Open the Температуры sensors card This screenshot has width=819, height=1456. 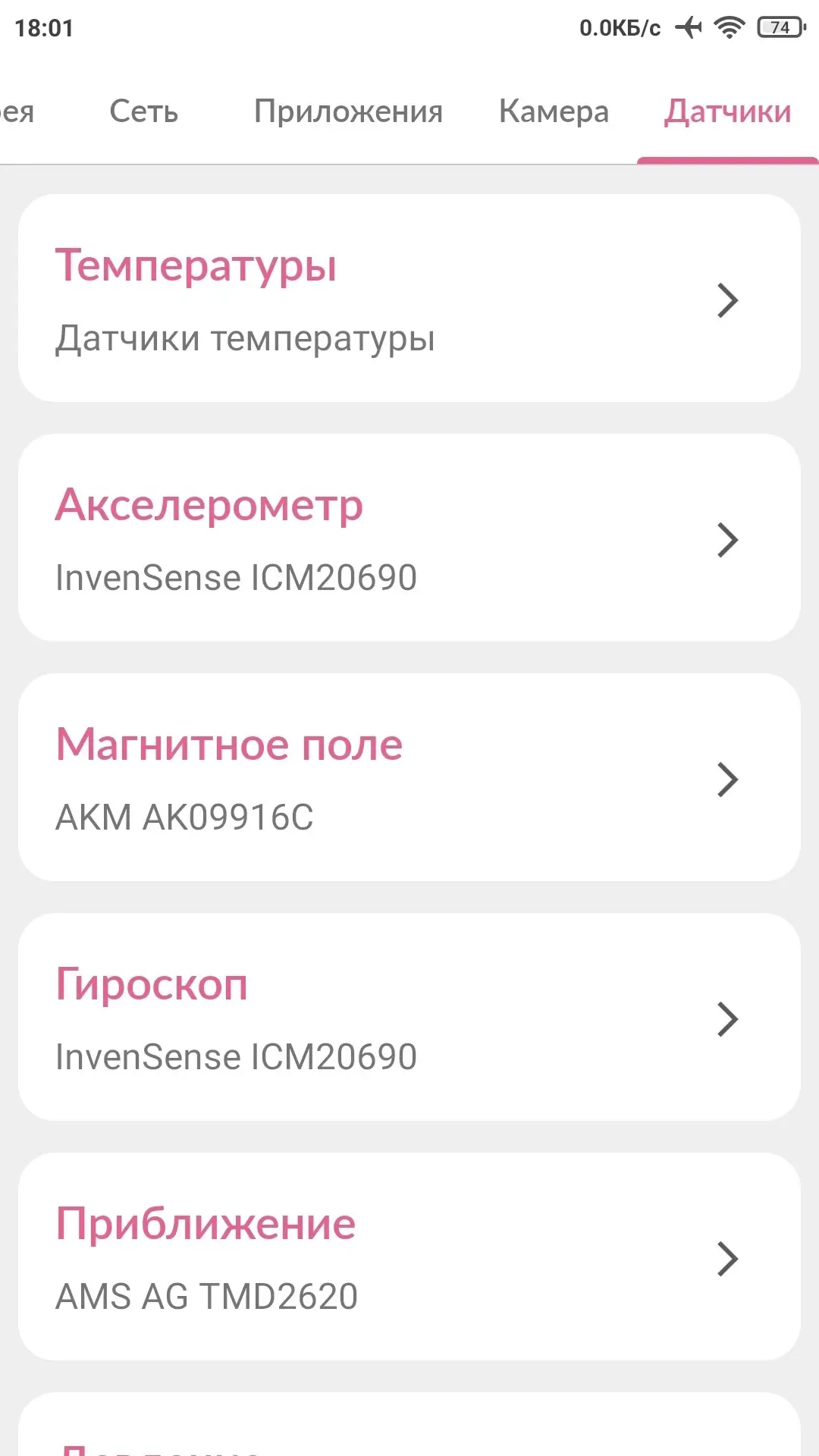(x=409, y=298)
